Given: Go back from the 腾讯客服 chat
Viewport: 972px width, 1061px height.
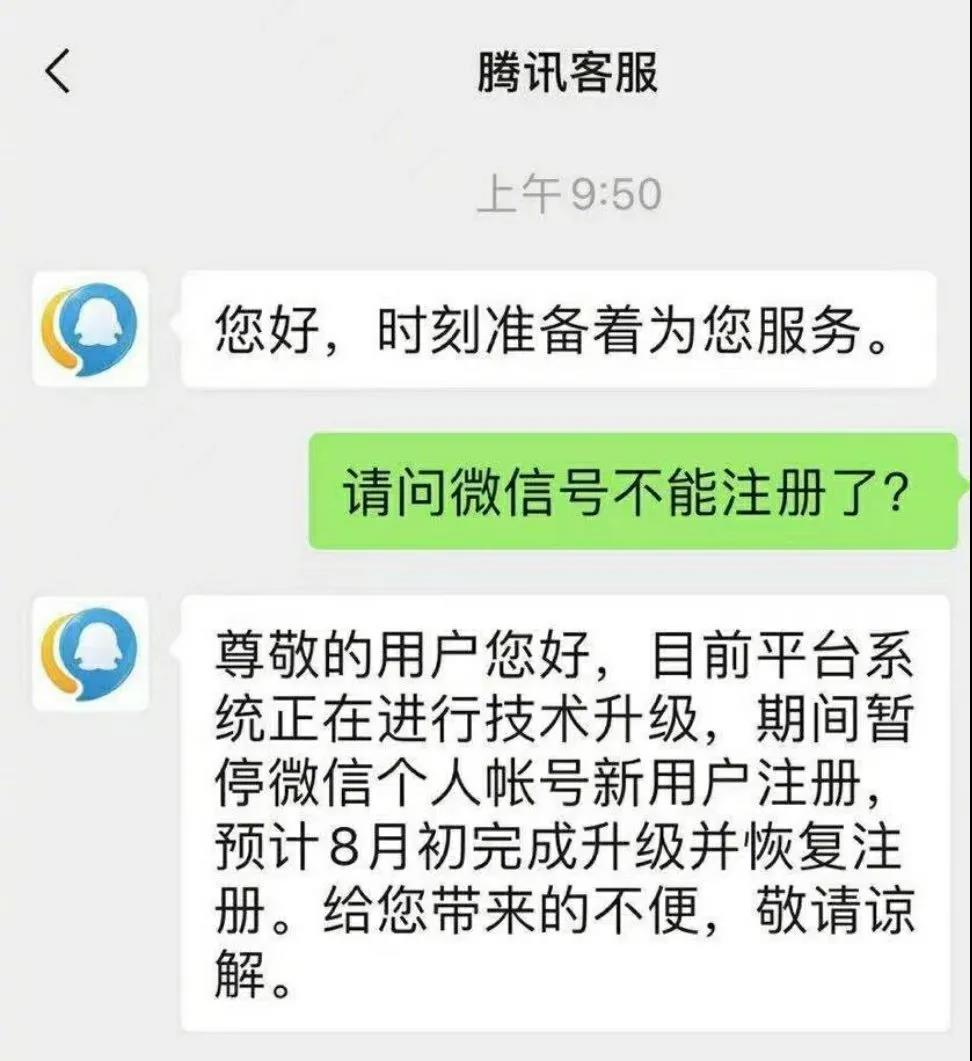Looking at the screenshot, I should (58, 73).
